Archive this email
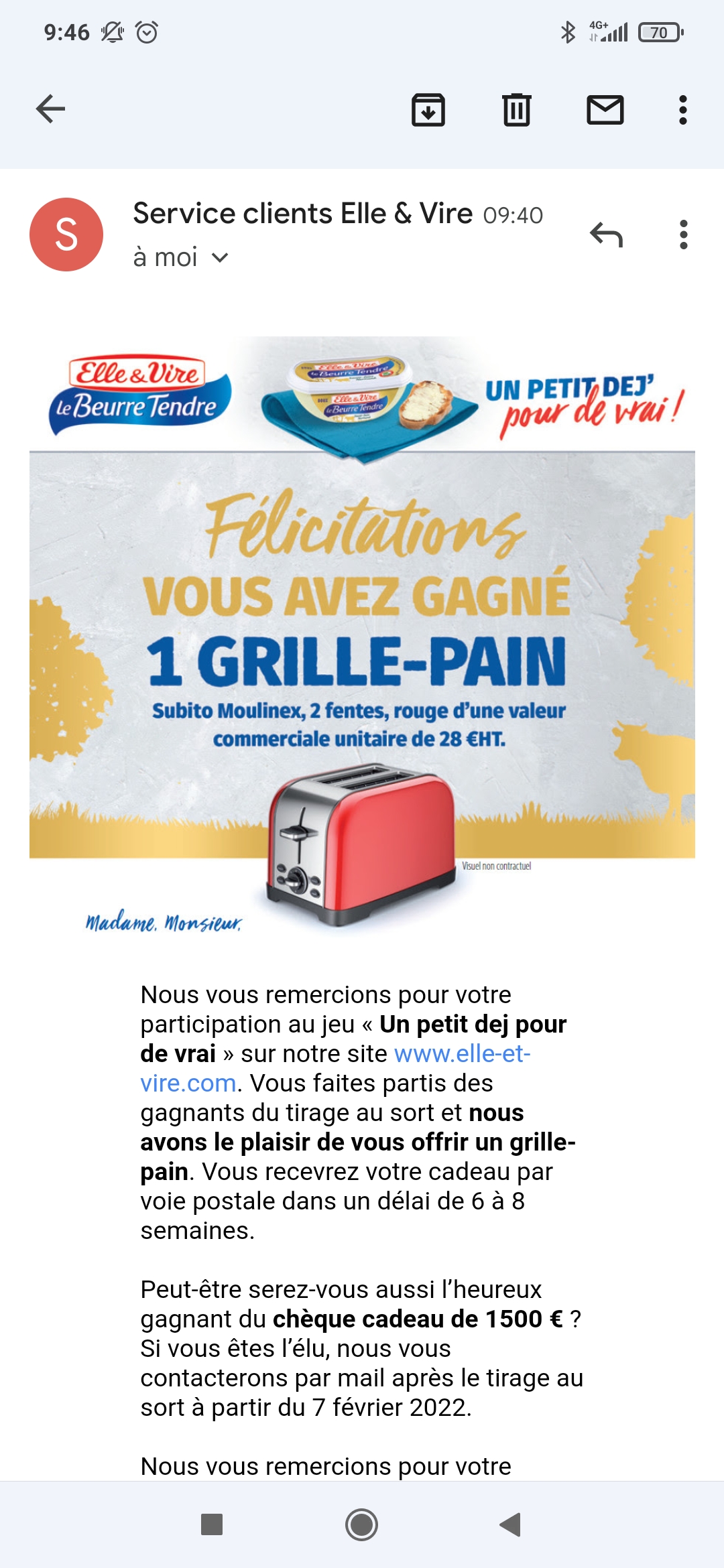 tap(428, 110)
